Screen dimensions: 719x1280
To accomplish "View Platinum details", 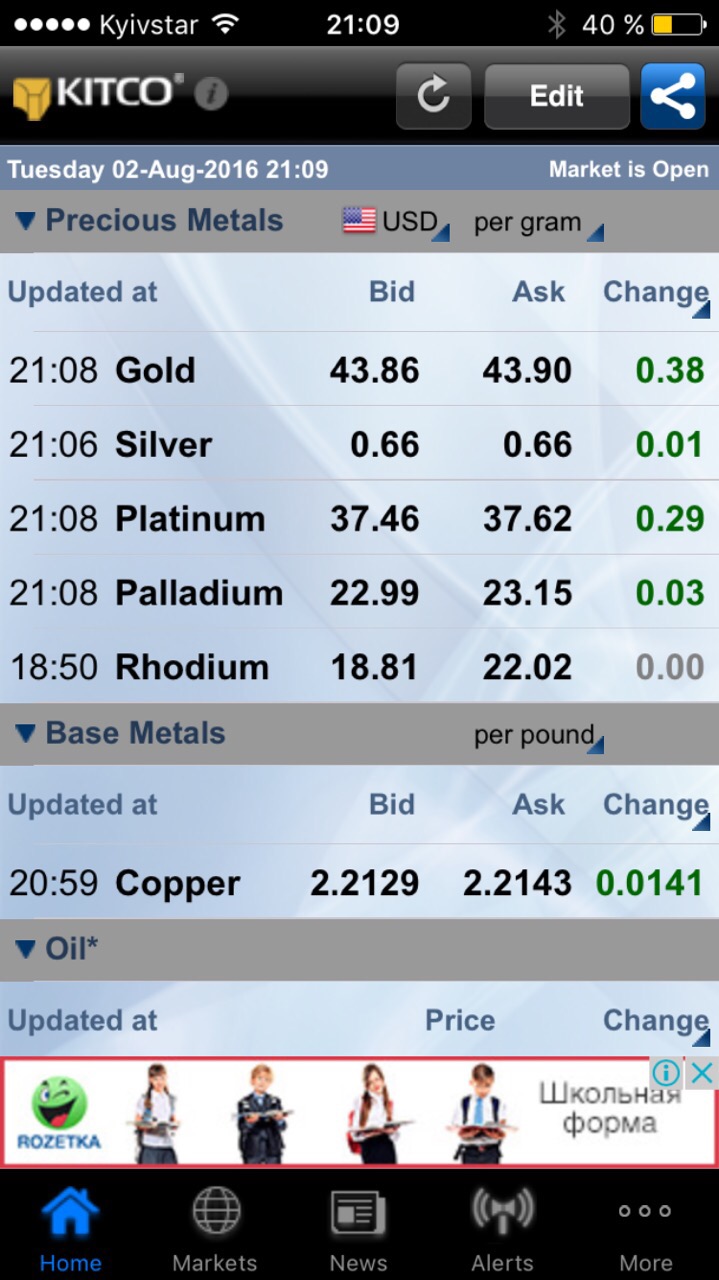I will point(359,518).
